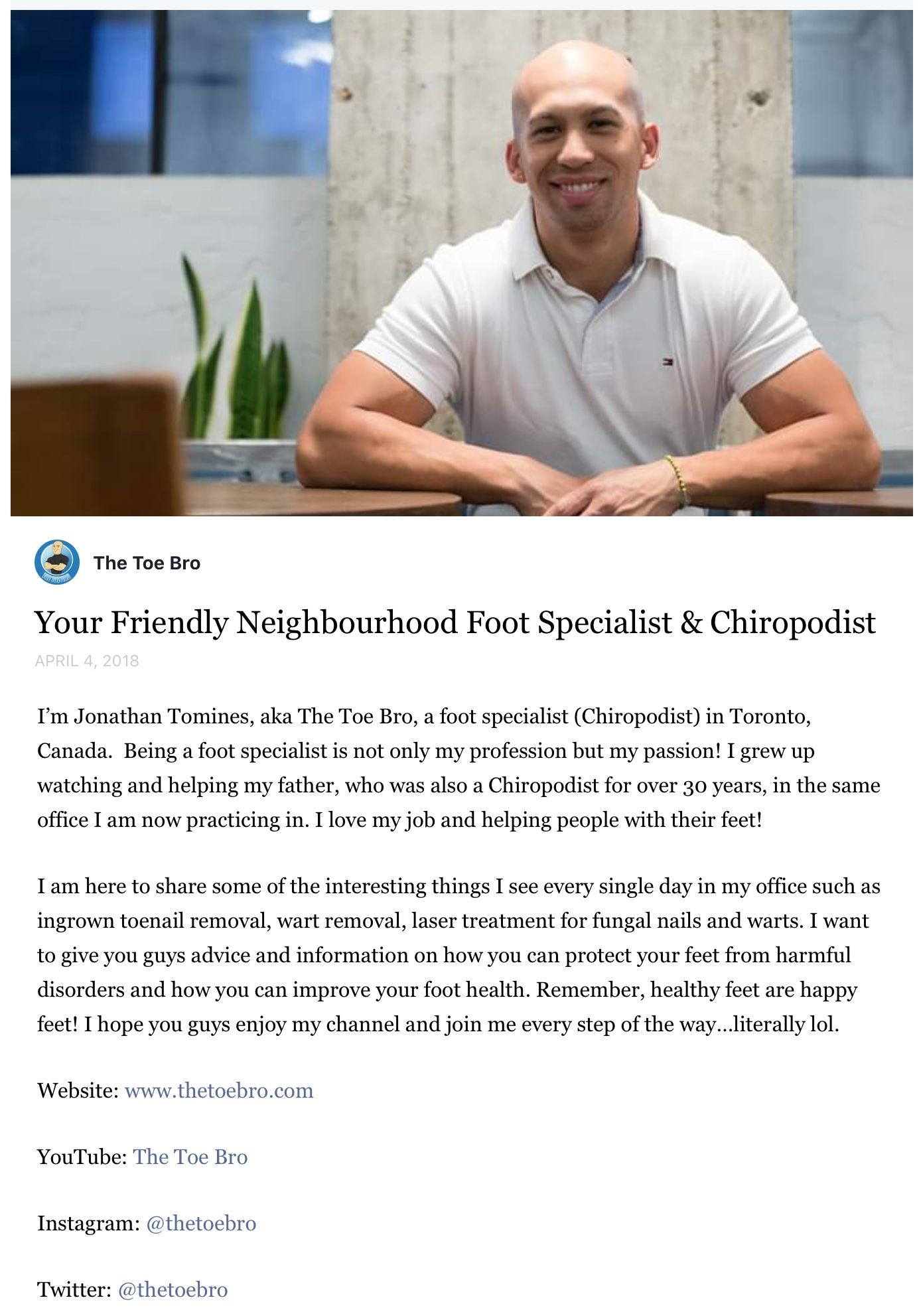Visit the Twitter @thetoebro link

(x=173, y=1289)
